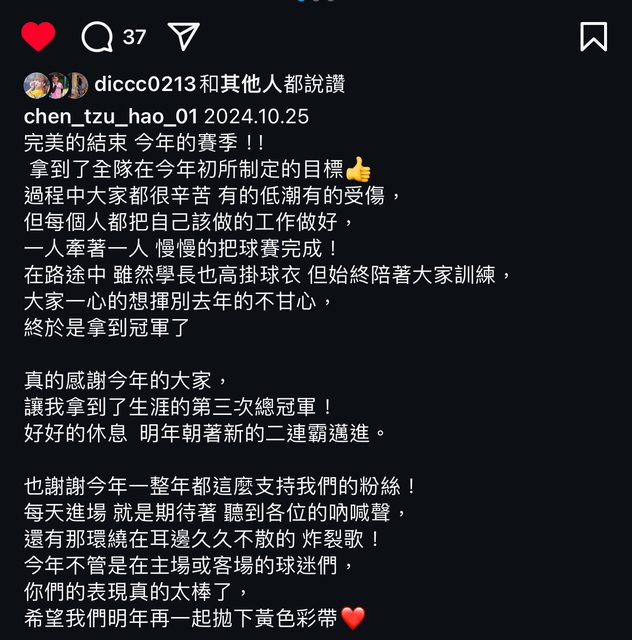The width and height of the screenshot is (632, 640).
Task: Bookmark this post
Action: point(593,37)
